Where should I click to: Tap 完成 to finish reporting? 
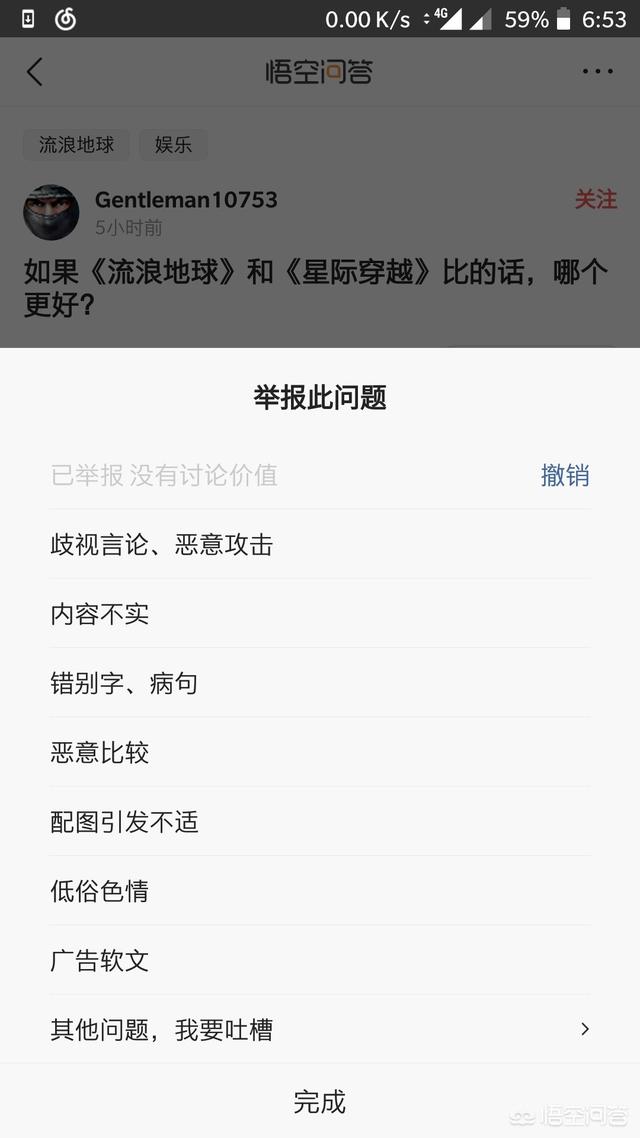coord(320,1102)
